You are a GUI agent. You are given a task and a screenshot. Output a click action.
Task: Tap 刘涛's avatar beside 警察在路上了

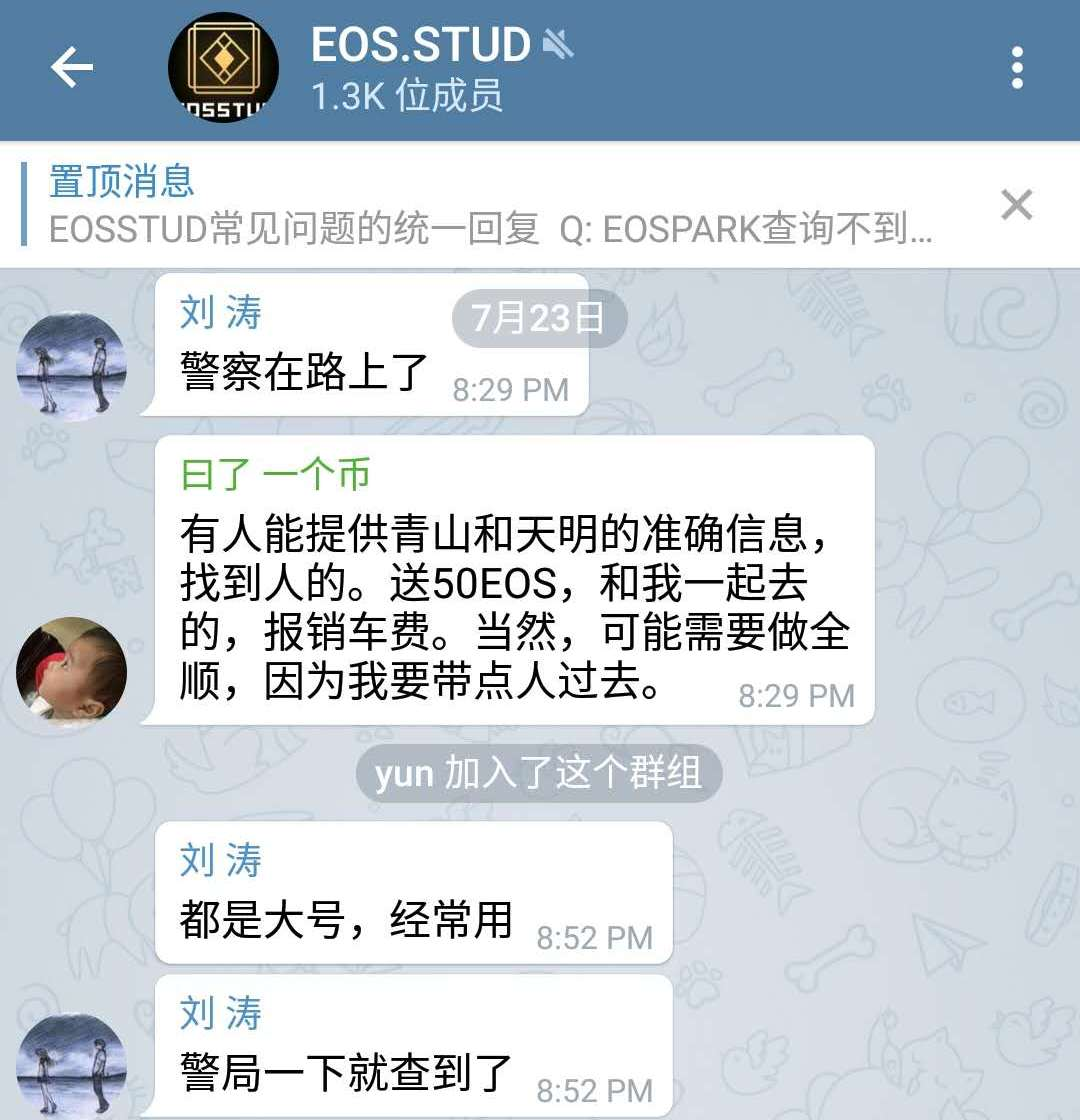point(72,366)
